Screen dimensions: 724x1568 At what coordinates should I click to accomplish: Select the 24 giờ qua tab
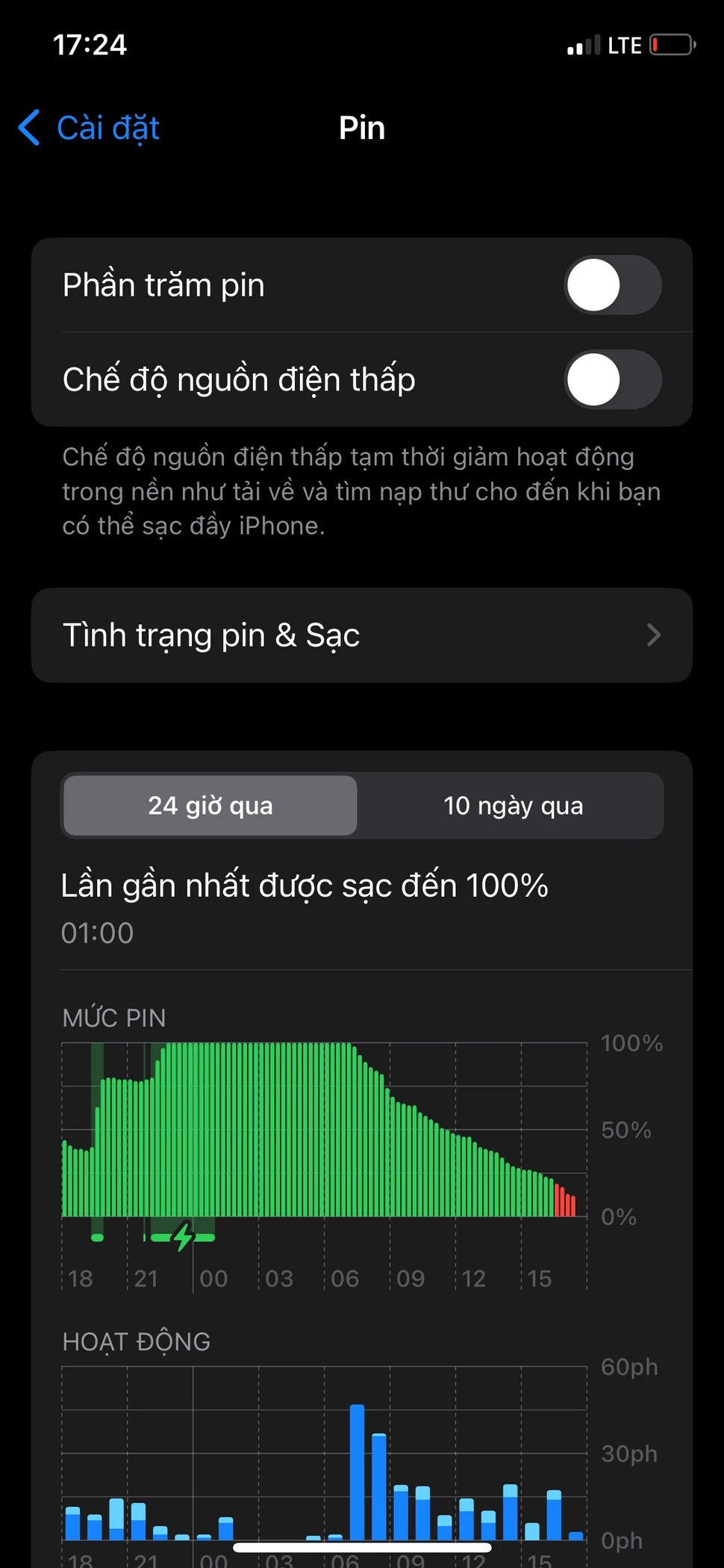pos(210,806)
